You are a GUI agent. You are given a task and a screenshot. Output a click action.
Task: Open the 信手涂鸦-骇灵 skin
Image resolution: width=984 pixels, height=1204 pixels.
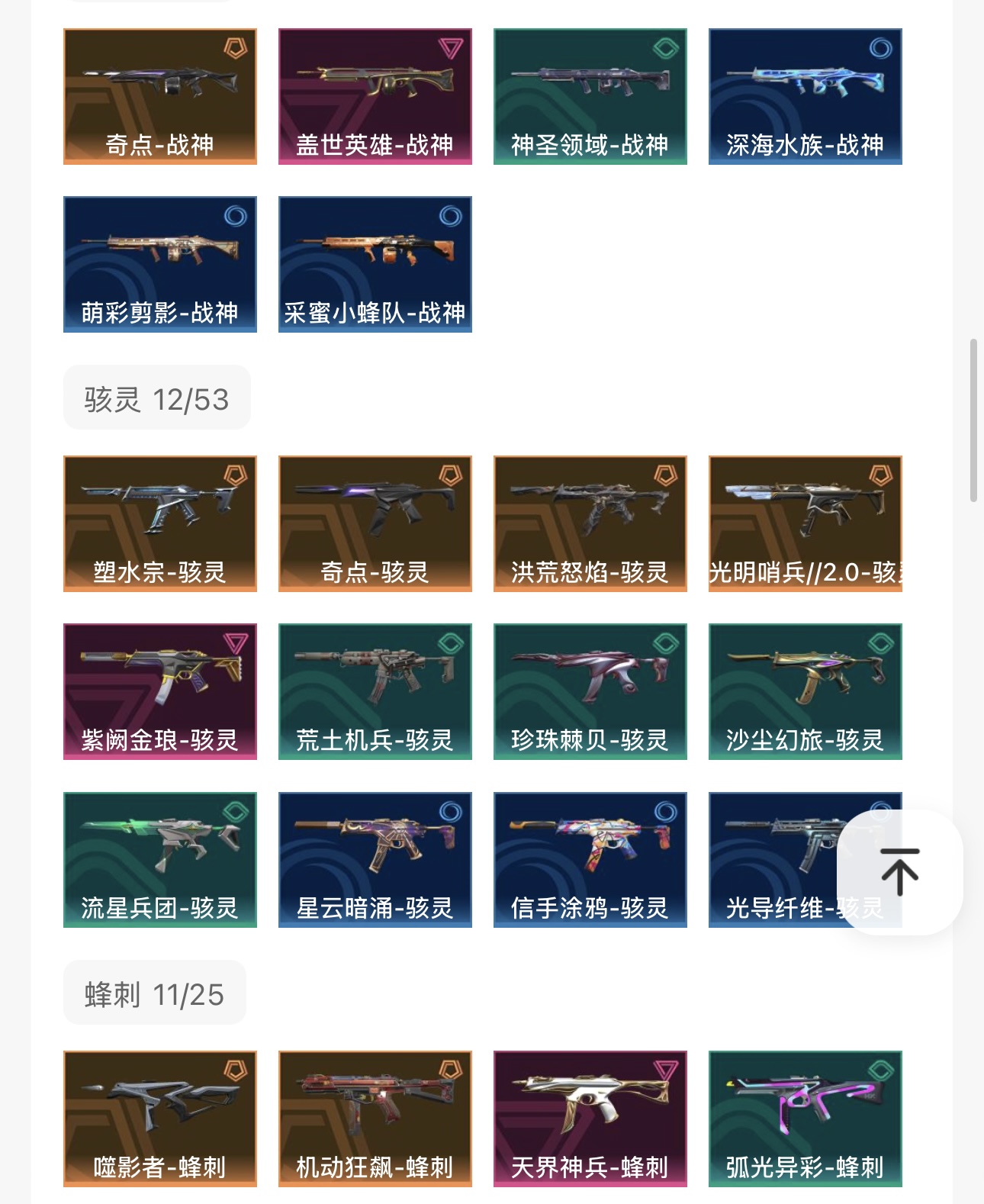(x=590, y=859)
